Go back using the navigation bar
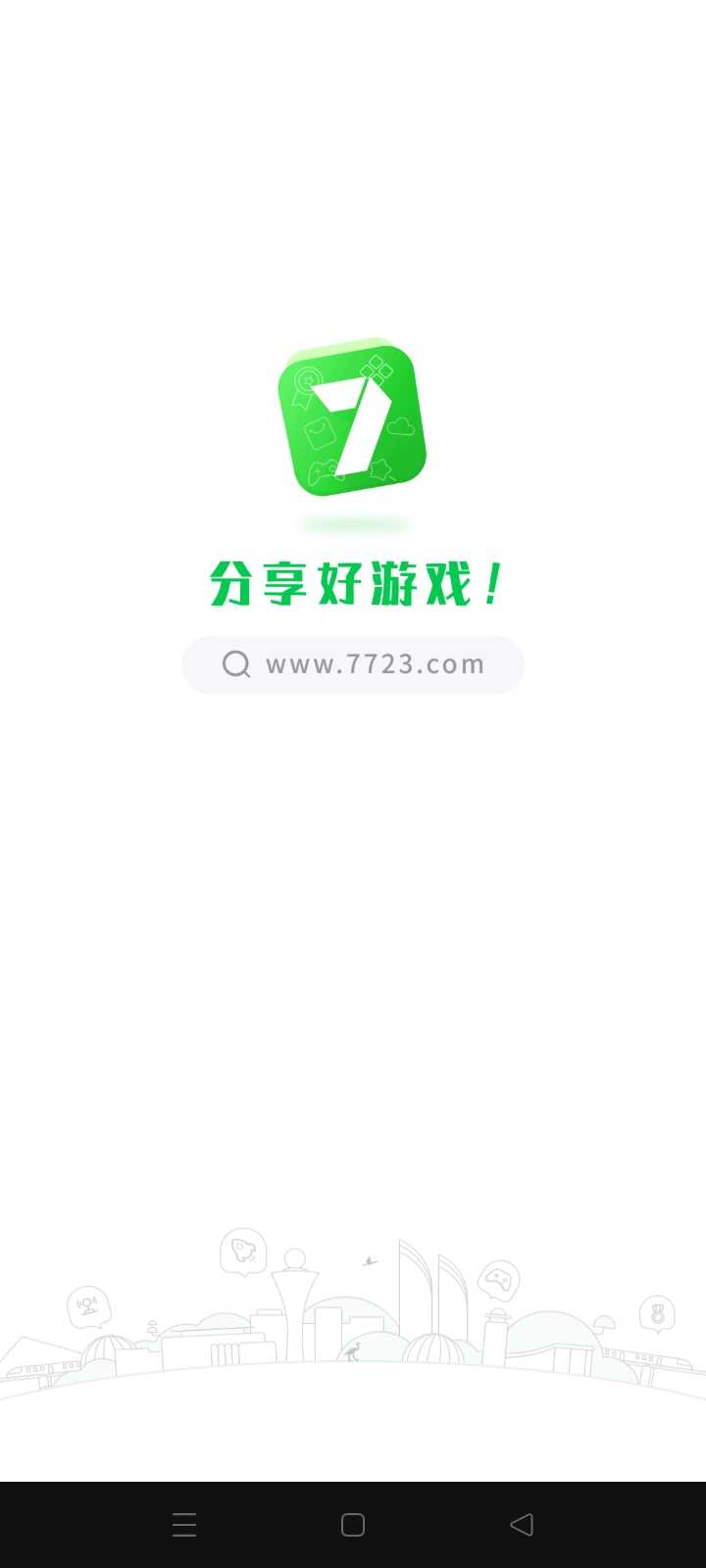706x1568 pixels. coord(522,1524)
